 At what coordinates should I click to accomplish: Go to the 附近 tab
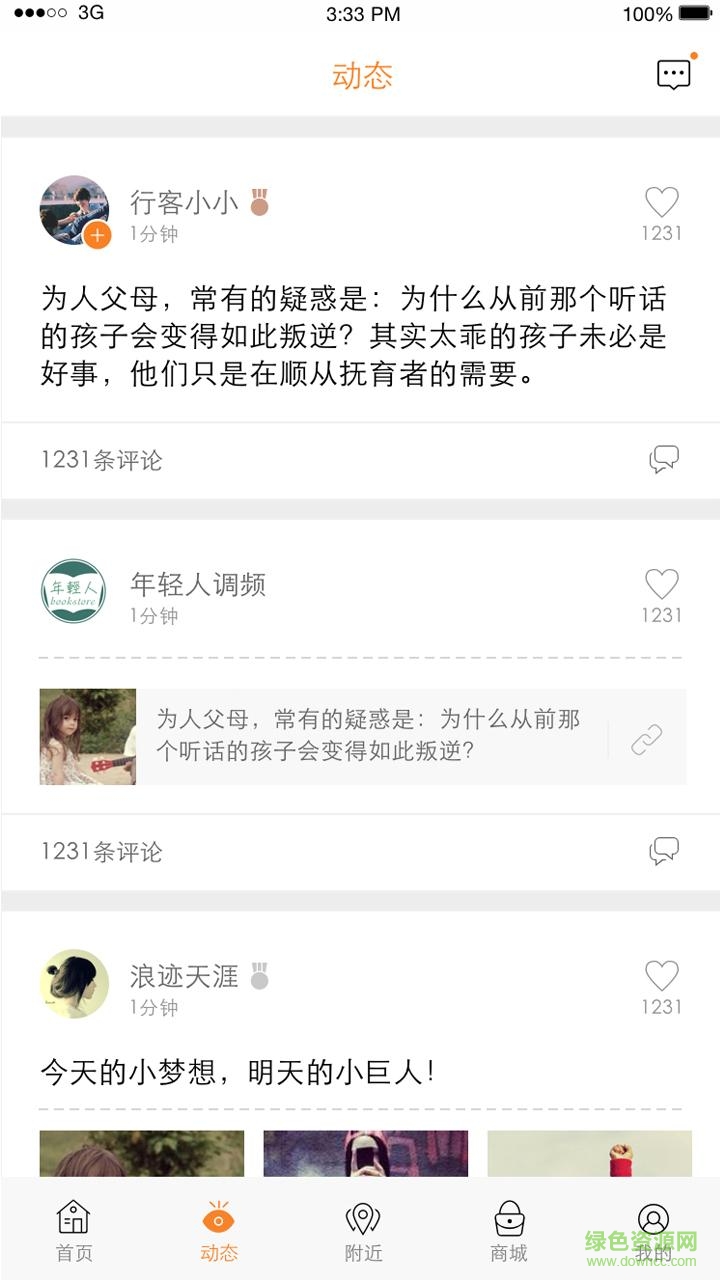[363, 1231]
